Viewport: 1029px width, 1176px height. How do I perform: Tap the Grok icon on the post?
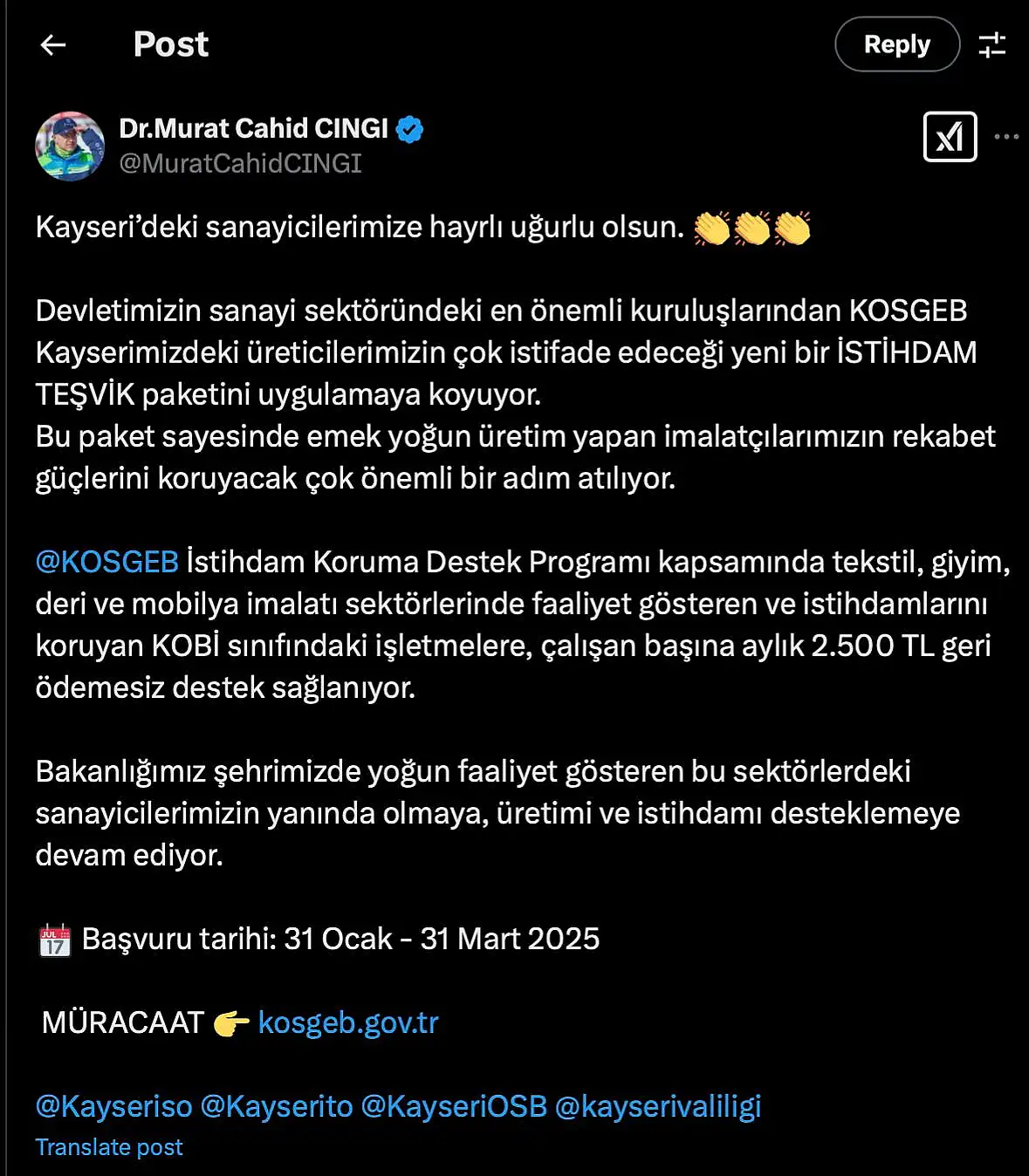pyautogui.click(x=950, y=137)
